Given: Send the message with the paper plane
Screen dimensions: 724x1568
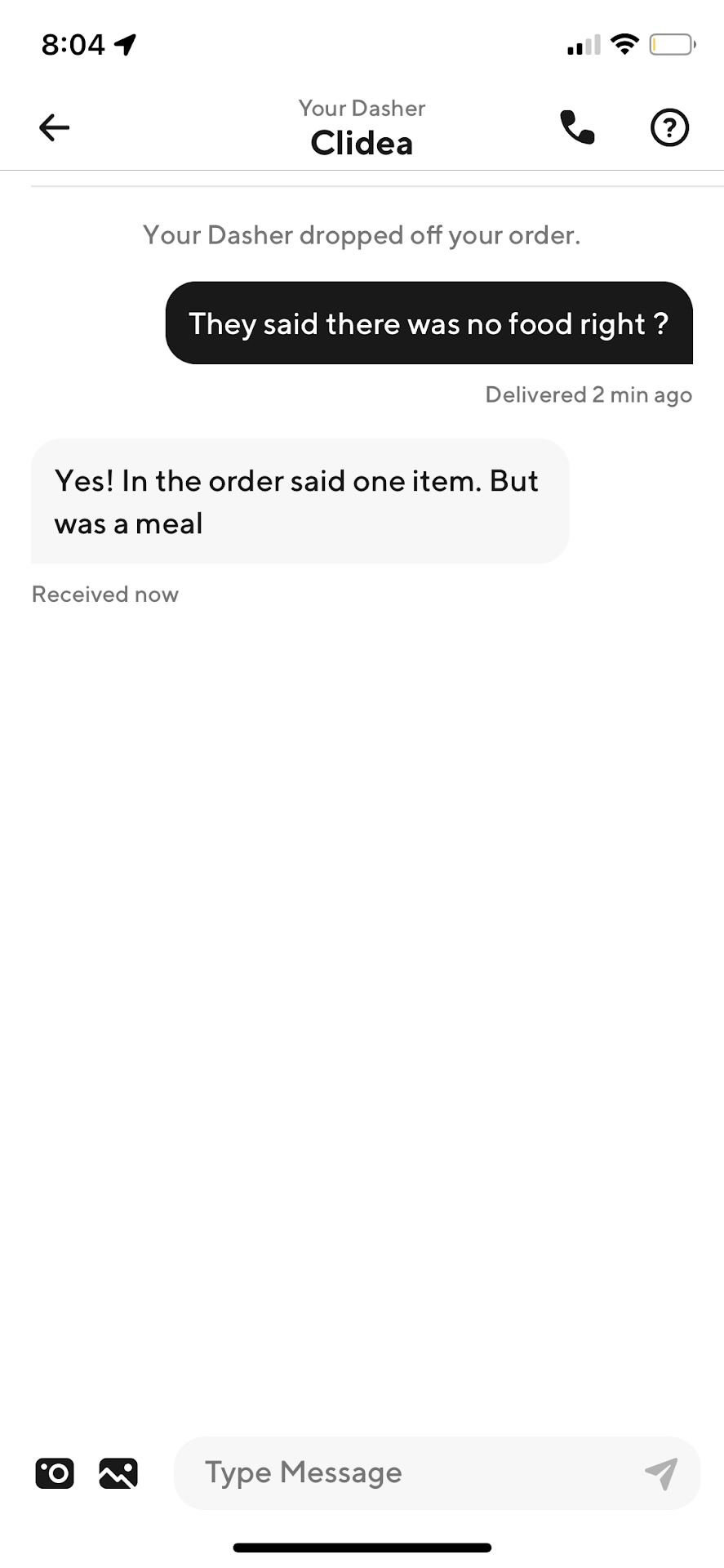Looking at the screenshot, I should coord(661,1472).
